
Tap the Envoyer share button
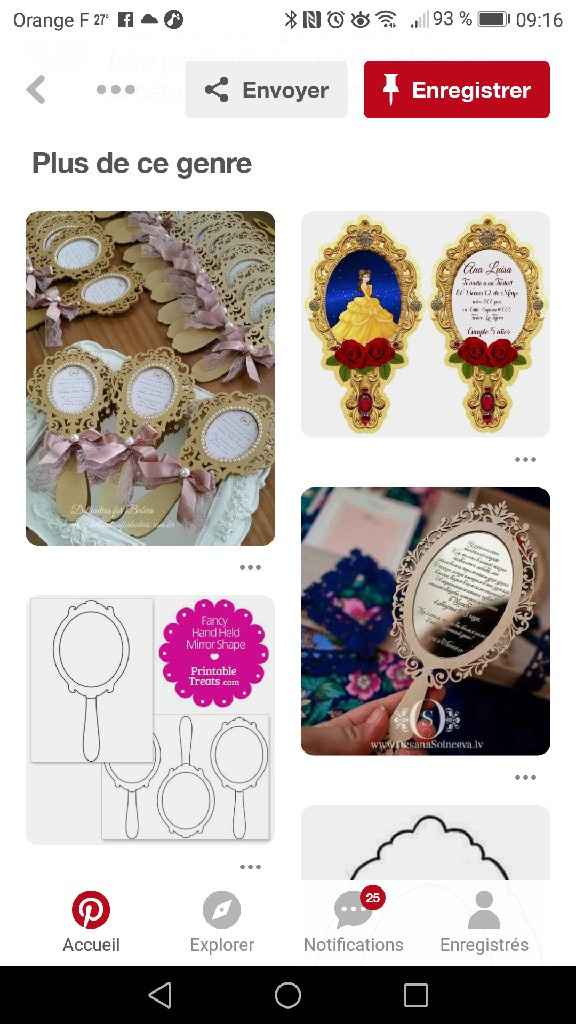tap(266, 89)
